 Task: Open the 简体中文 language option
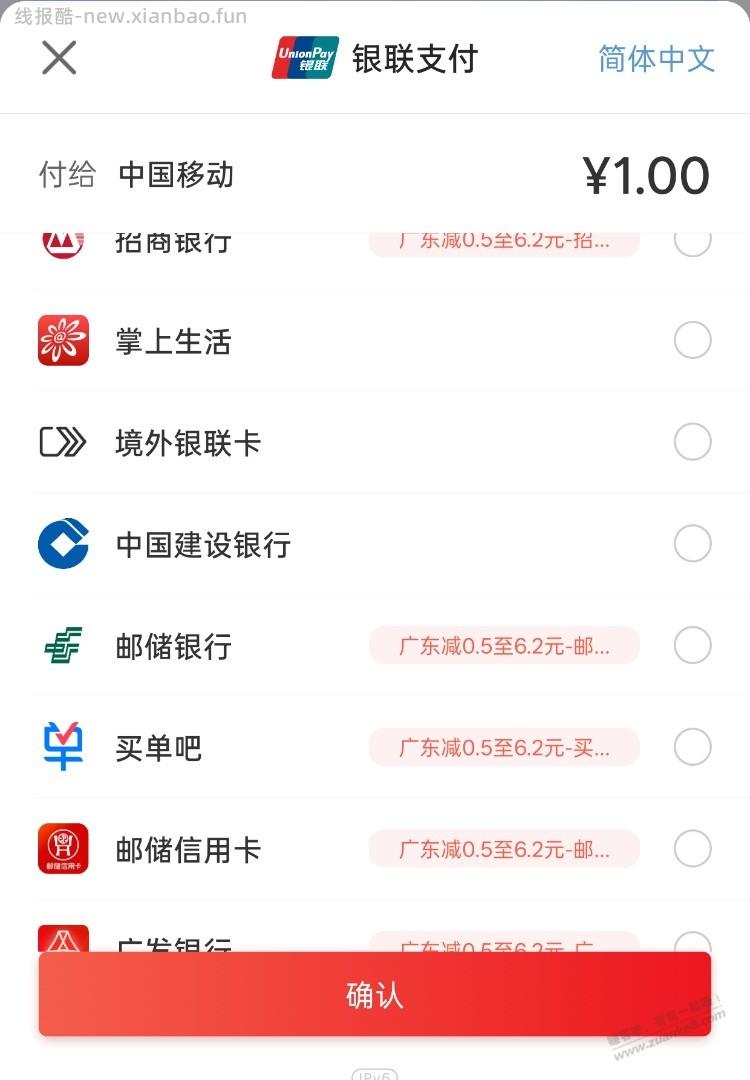tap(656, 59)
